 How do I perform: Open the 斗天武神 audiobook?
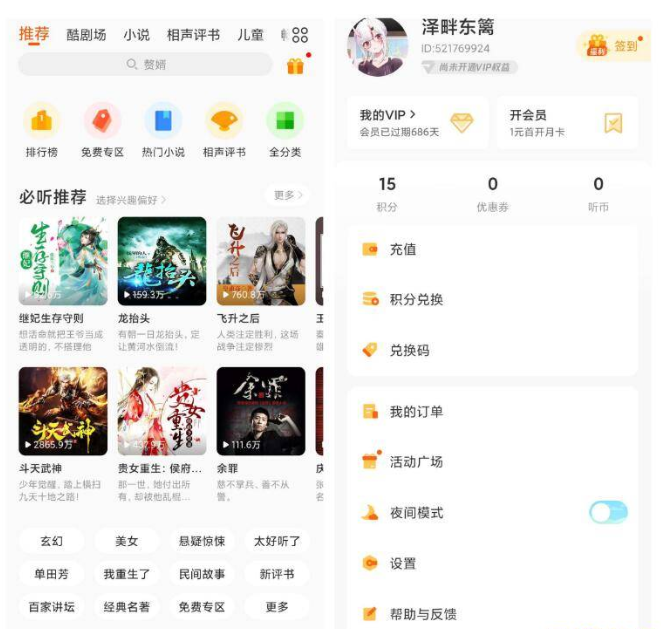[x=63, y=412]
